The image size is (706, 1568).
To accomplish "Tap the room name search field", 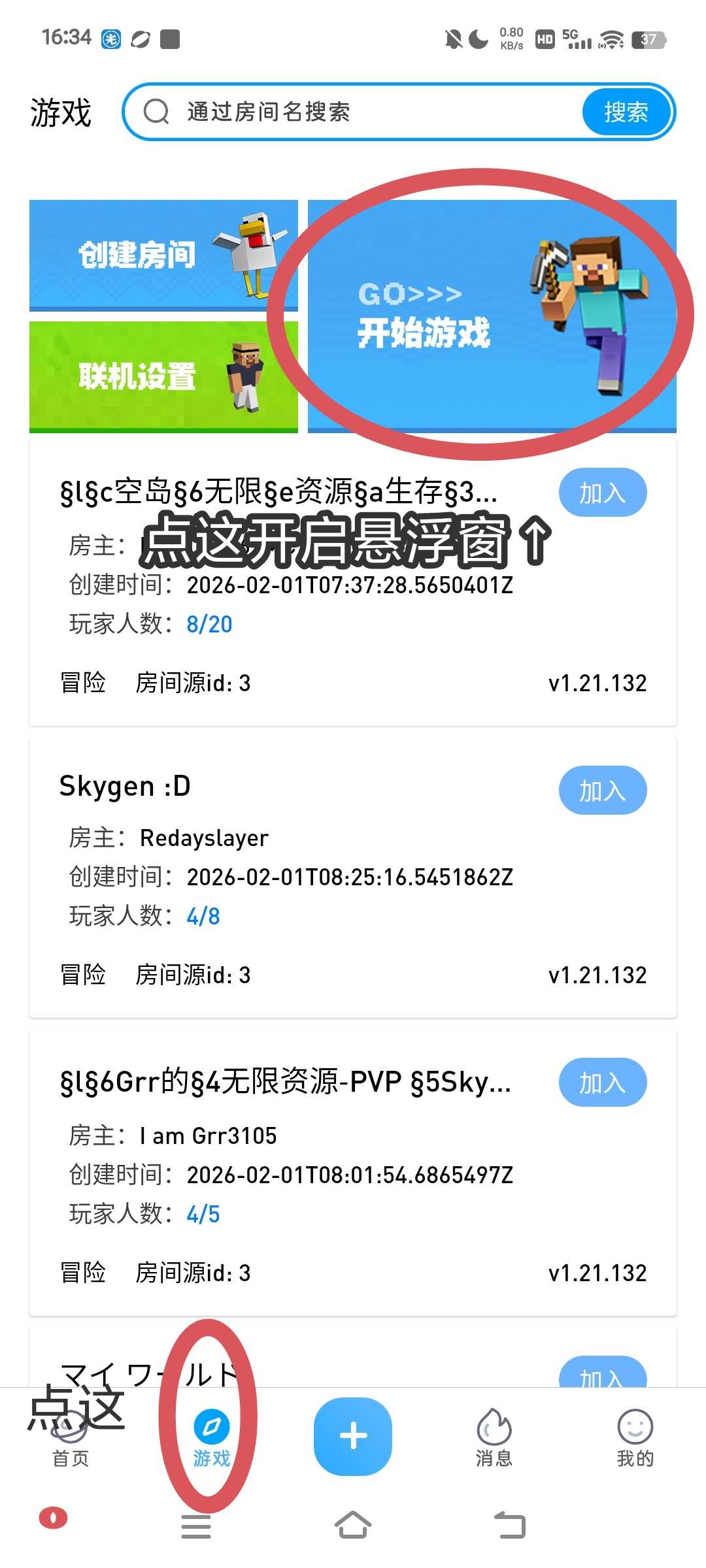I will tap(366, 112).
